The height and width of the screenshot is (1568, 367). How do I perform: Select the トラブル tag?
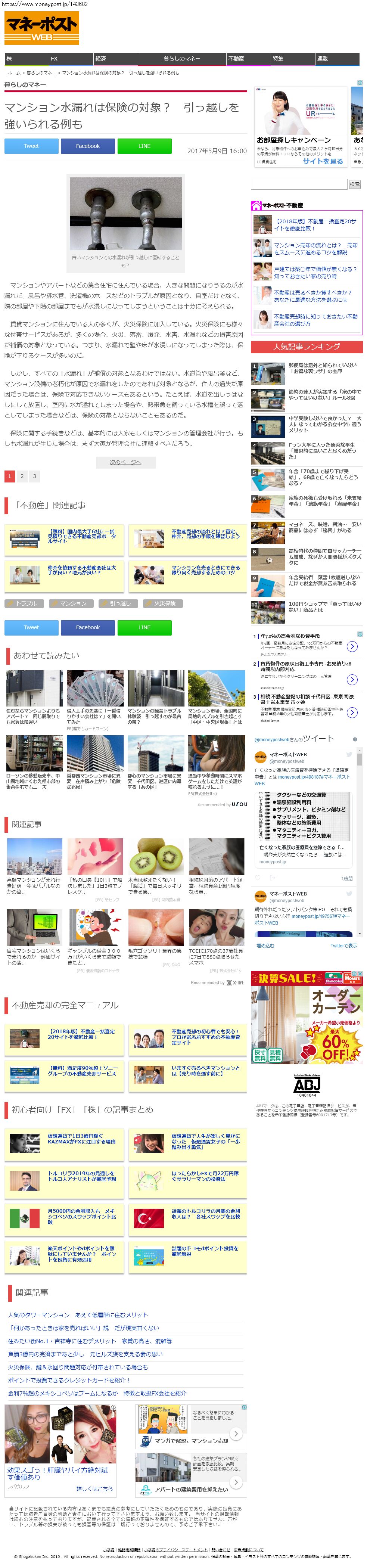26,603
